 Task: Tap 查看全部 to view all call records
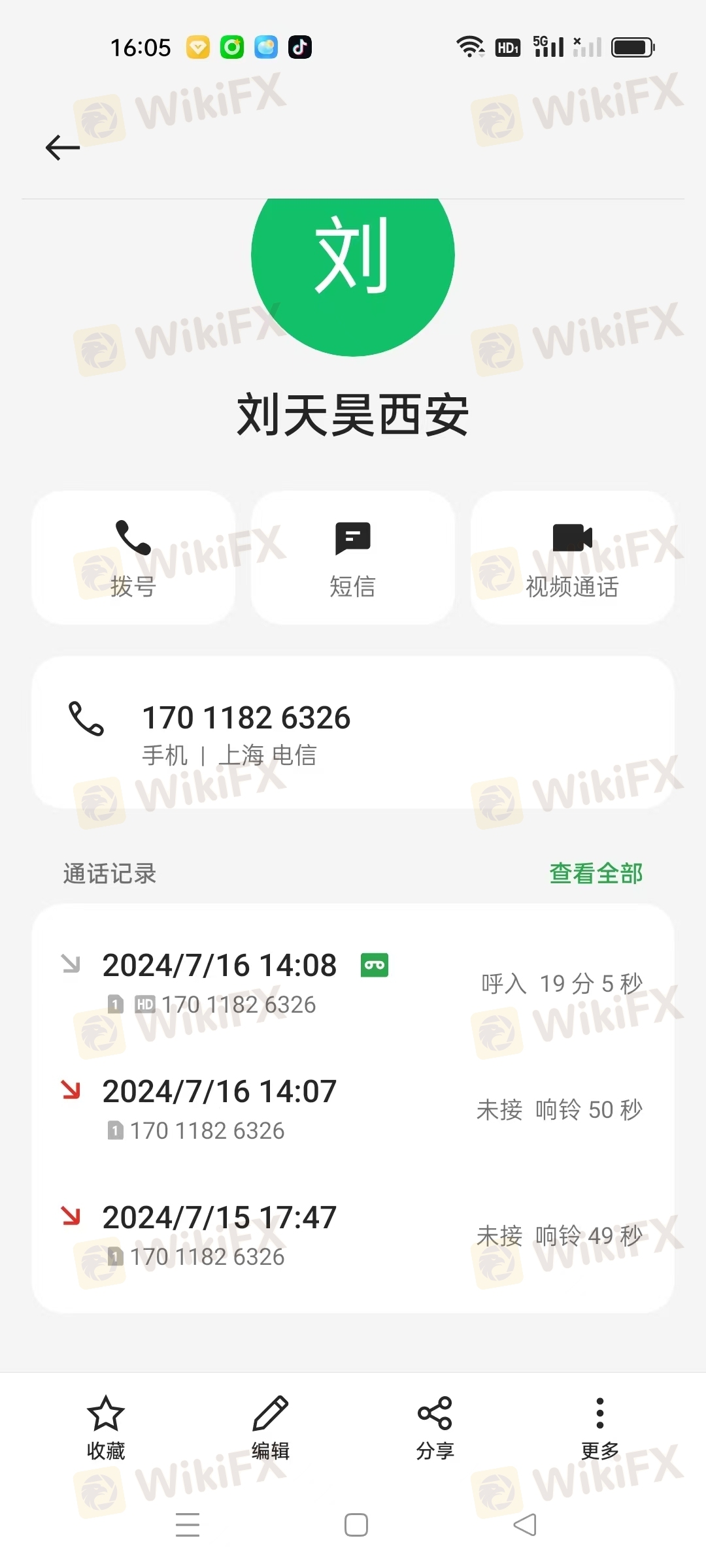click(x=596, y=874)
